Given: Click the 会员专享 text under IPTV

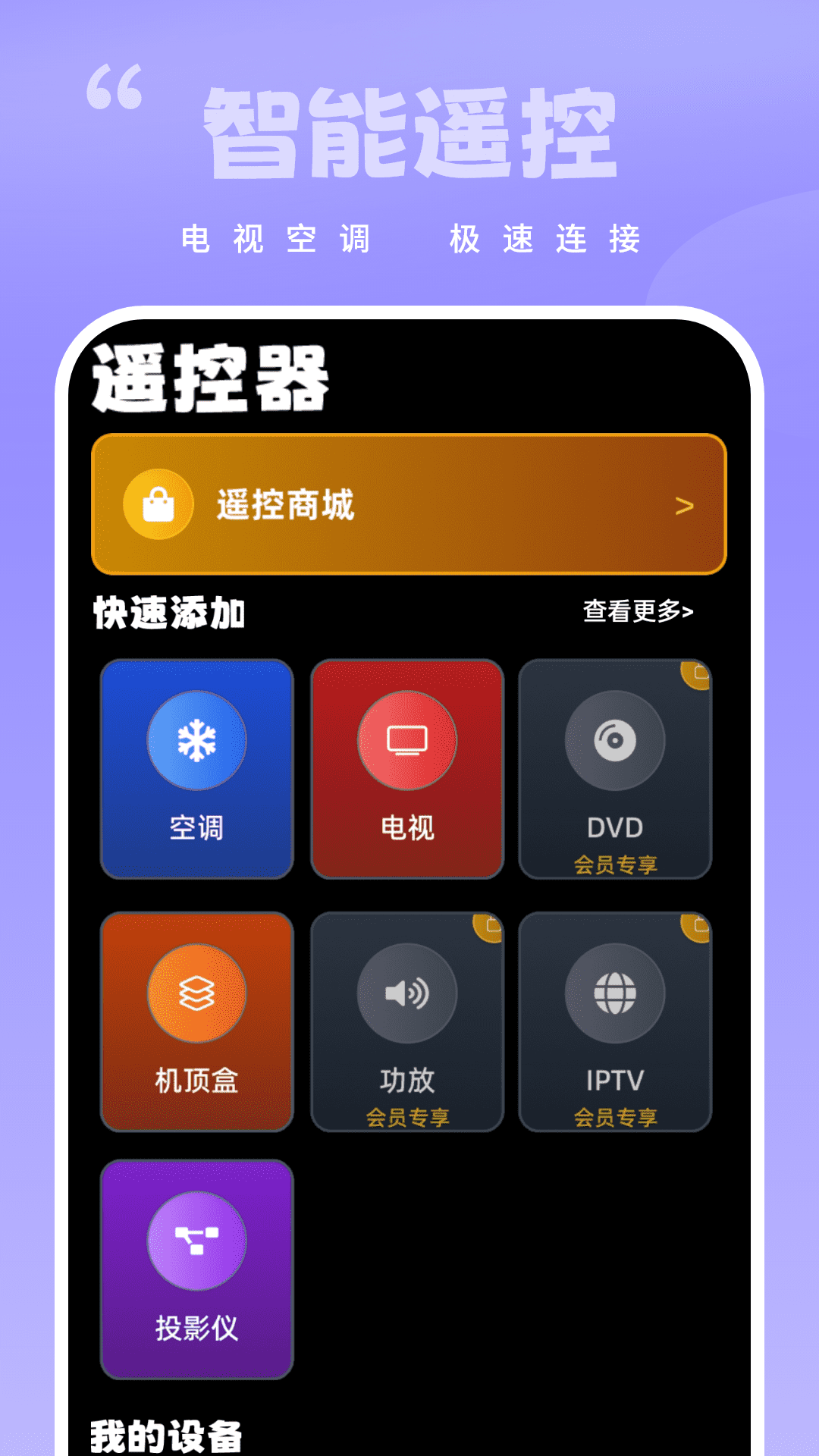Looking at the screenshot, I should [x=616, y=1116].
